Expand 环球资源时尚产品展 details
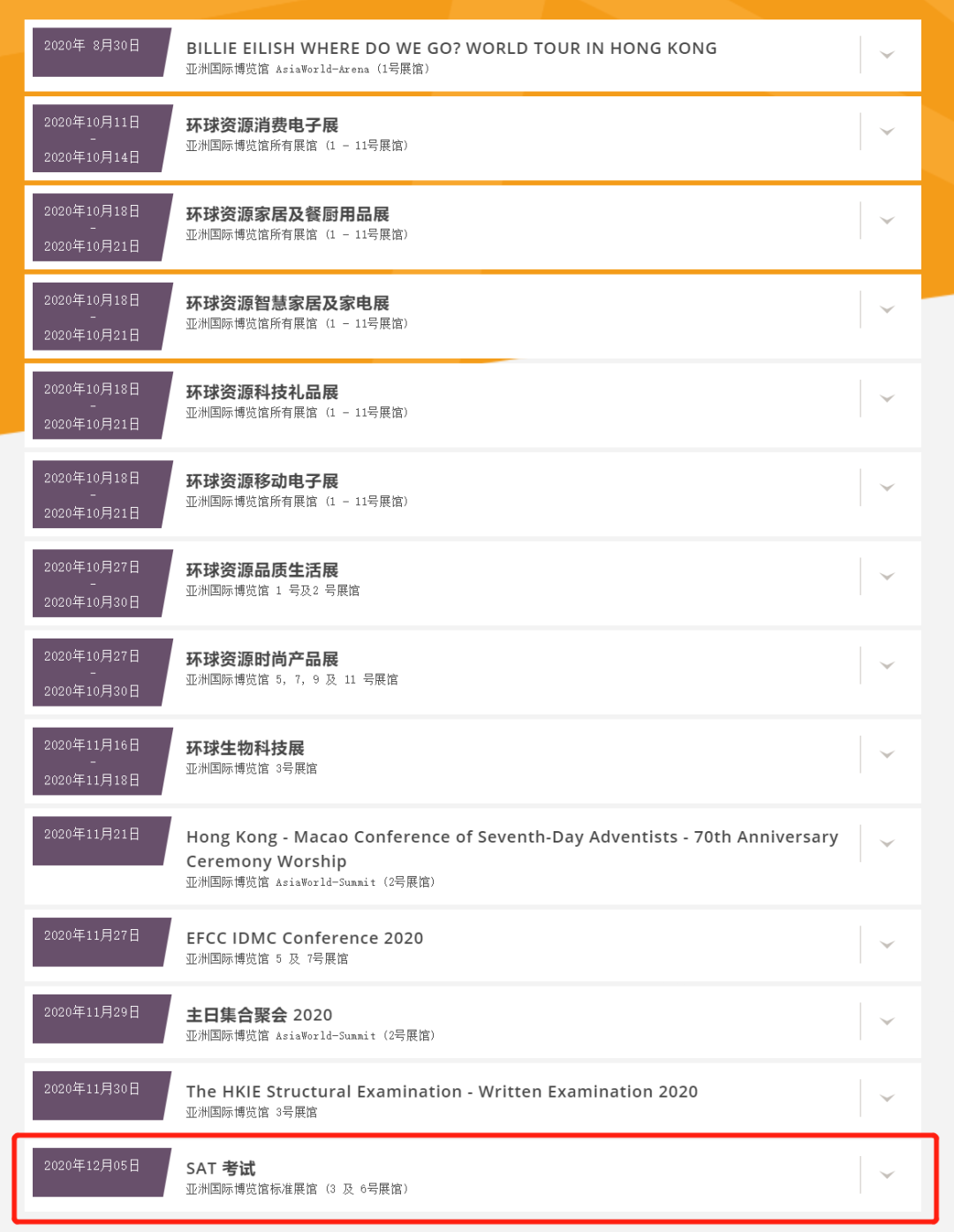This screenshot has width=954, height=1232. point(888,666)
